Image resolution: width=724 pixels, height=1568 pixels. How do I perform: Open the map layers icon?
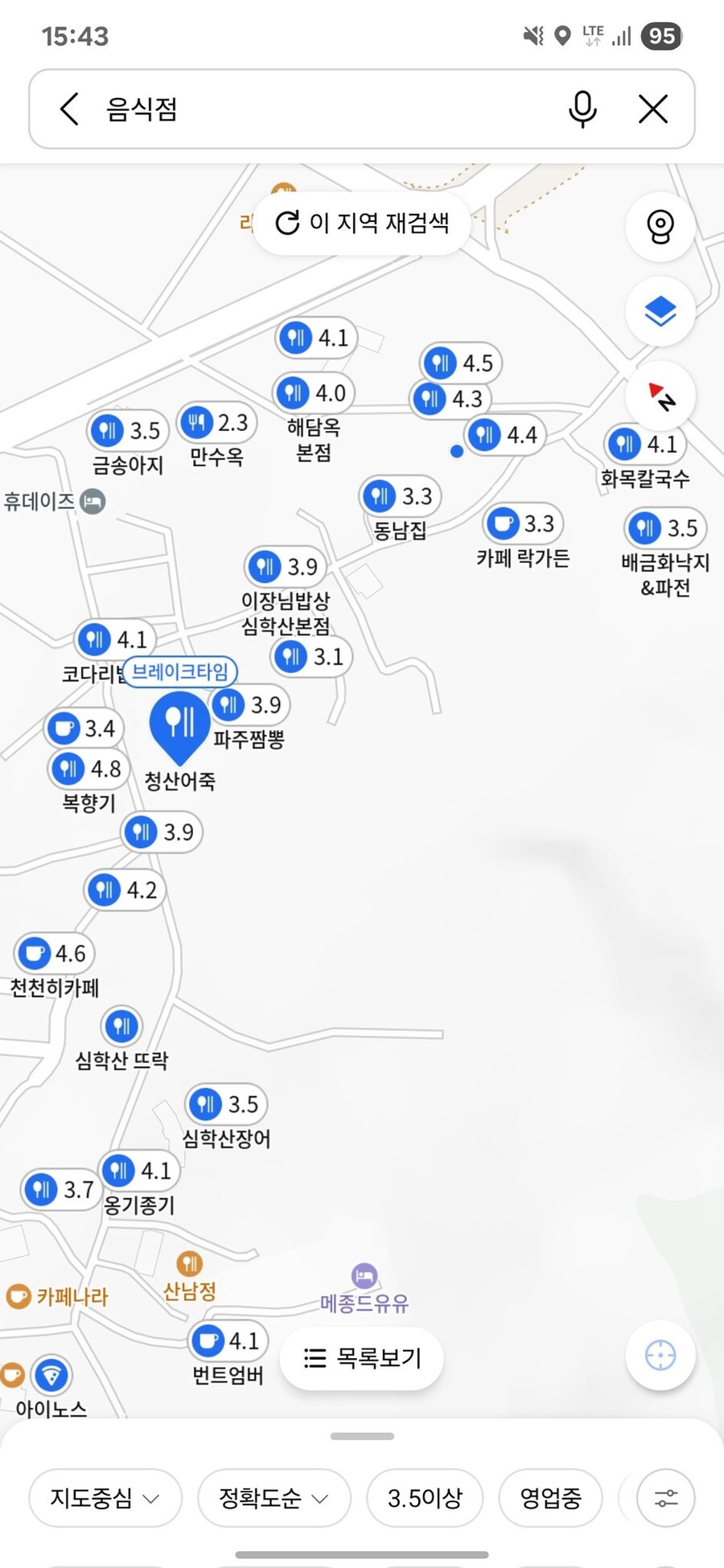[660, 311]
